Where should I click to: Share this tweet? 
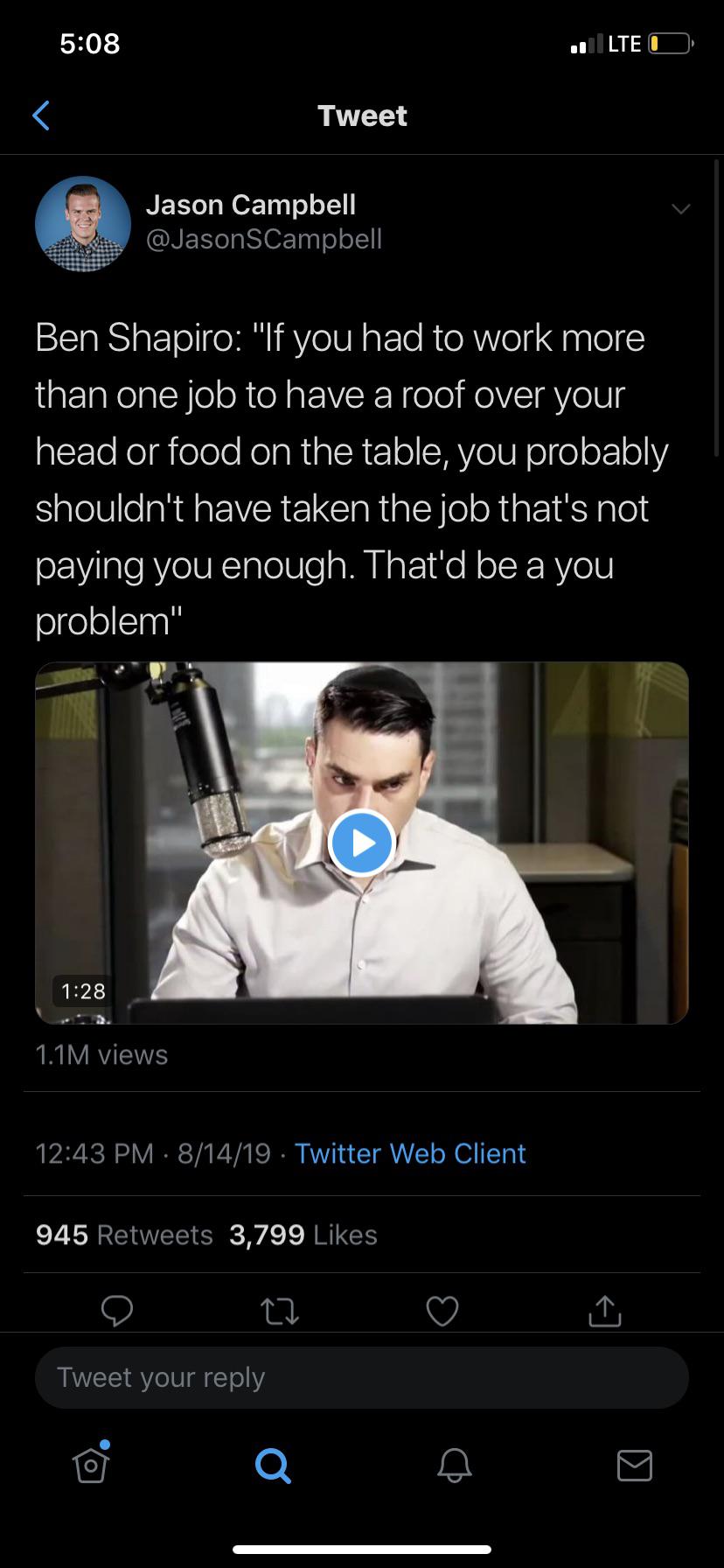604,1310
